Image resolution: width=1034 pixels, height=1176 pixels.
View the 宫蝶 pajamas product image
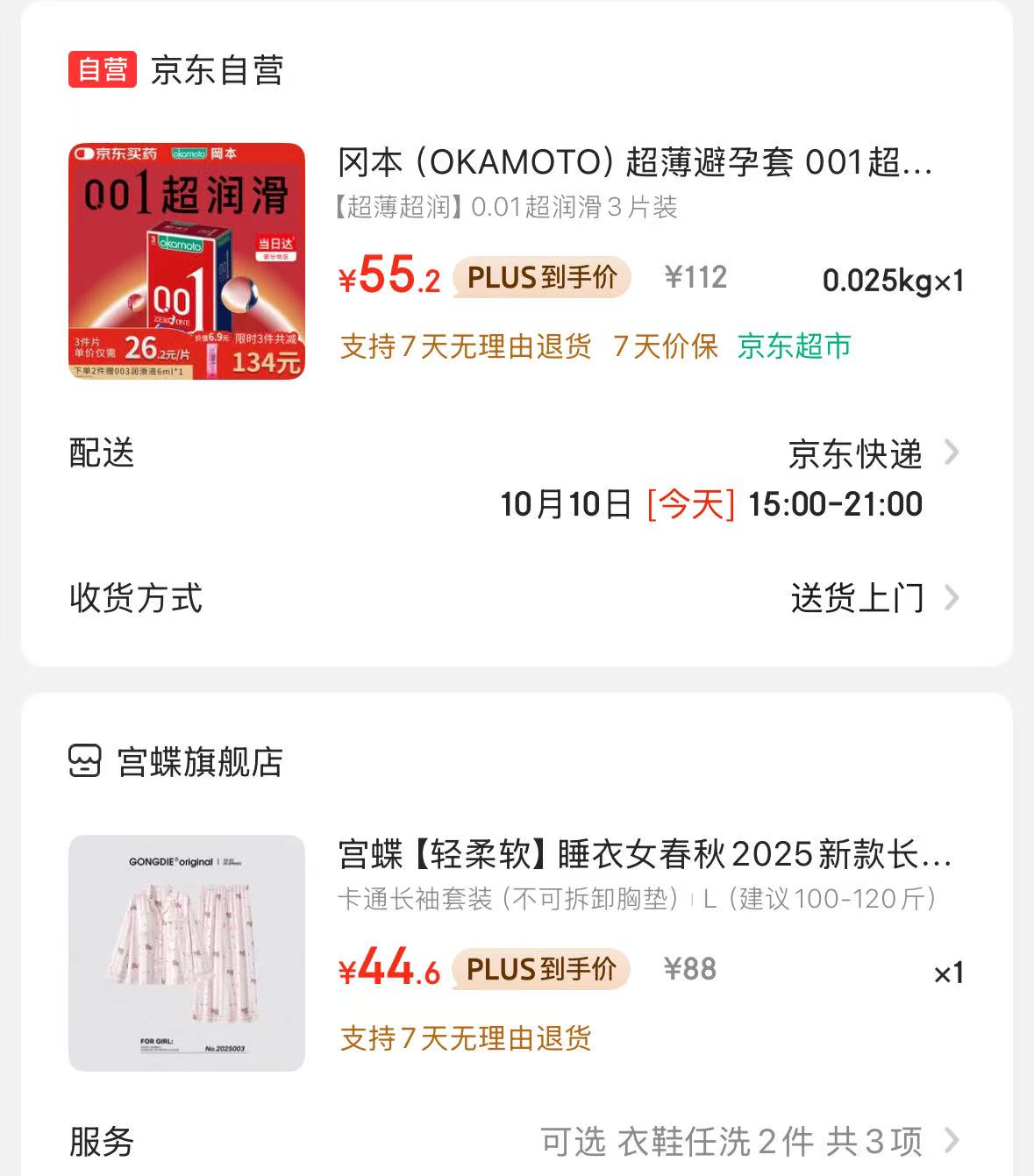(x=187, y=953)
